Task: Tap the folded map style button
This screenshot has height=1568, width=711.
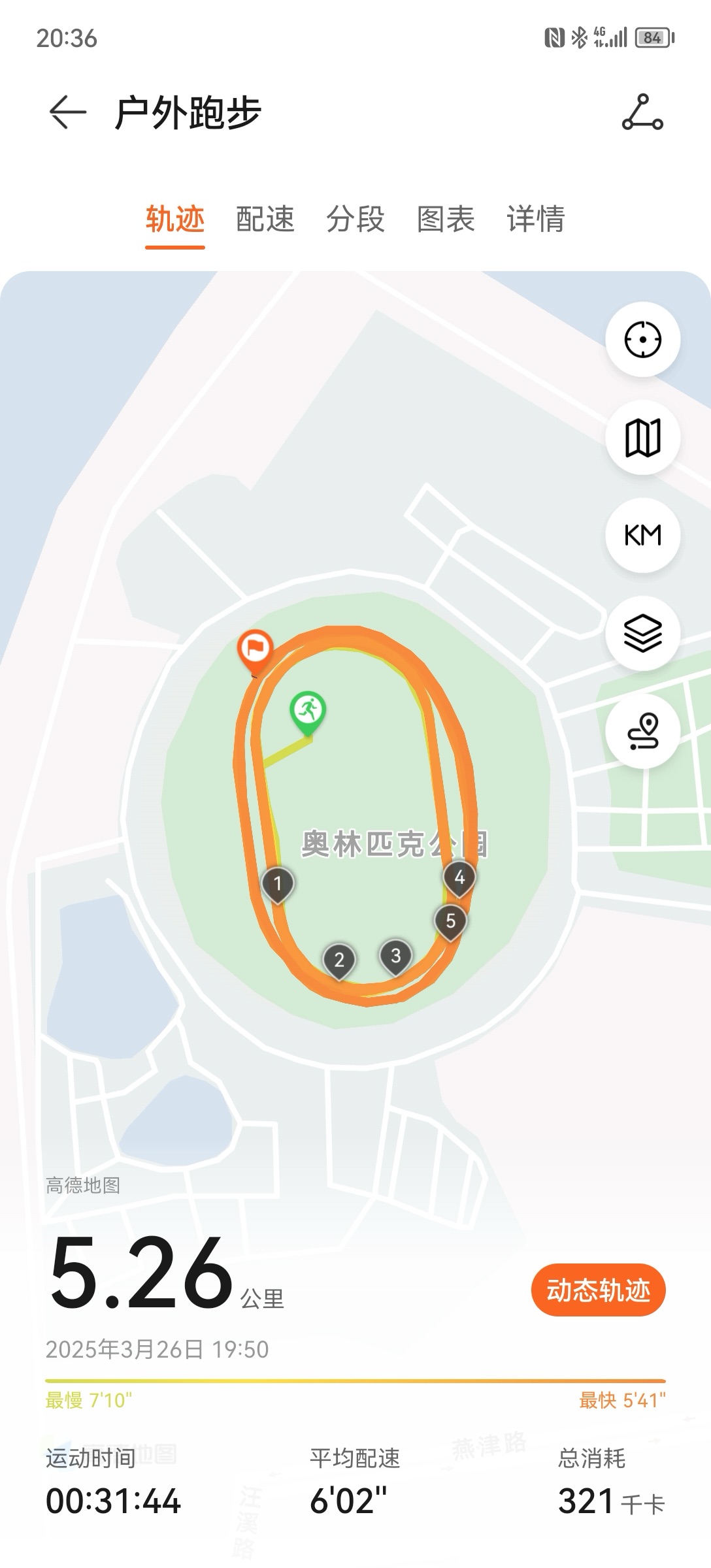Action: pyautogui.click(x=642, y=437)
